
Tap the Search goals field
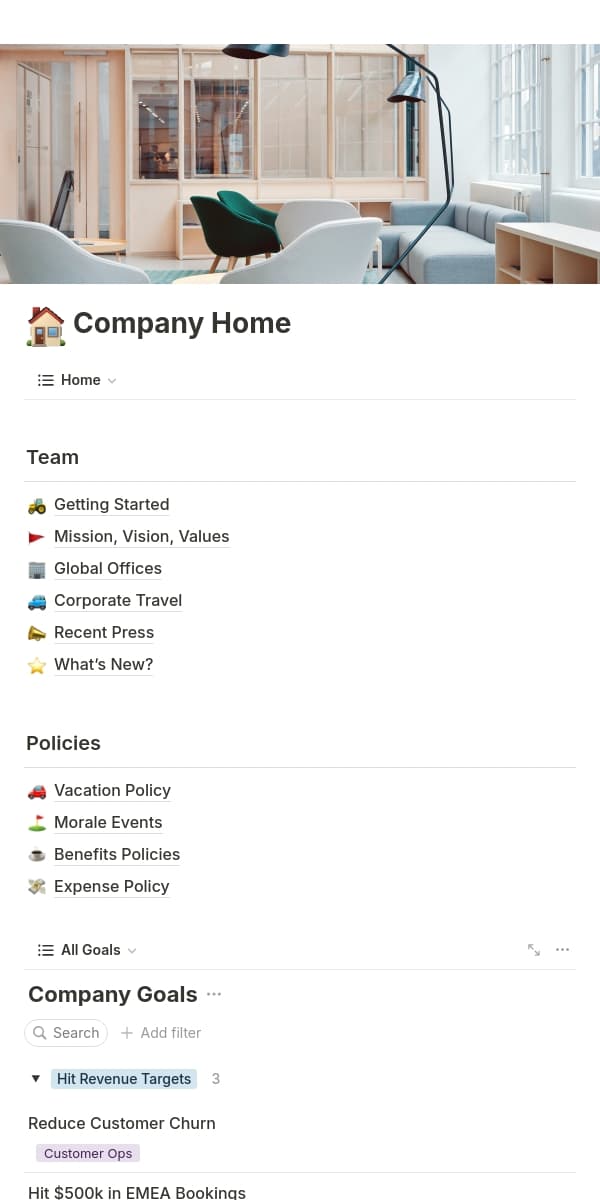[66, 1033]
